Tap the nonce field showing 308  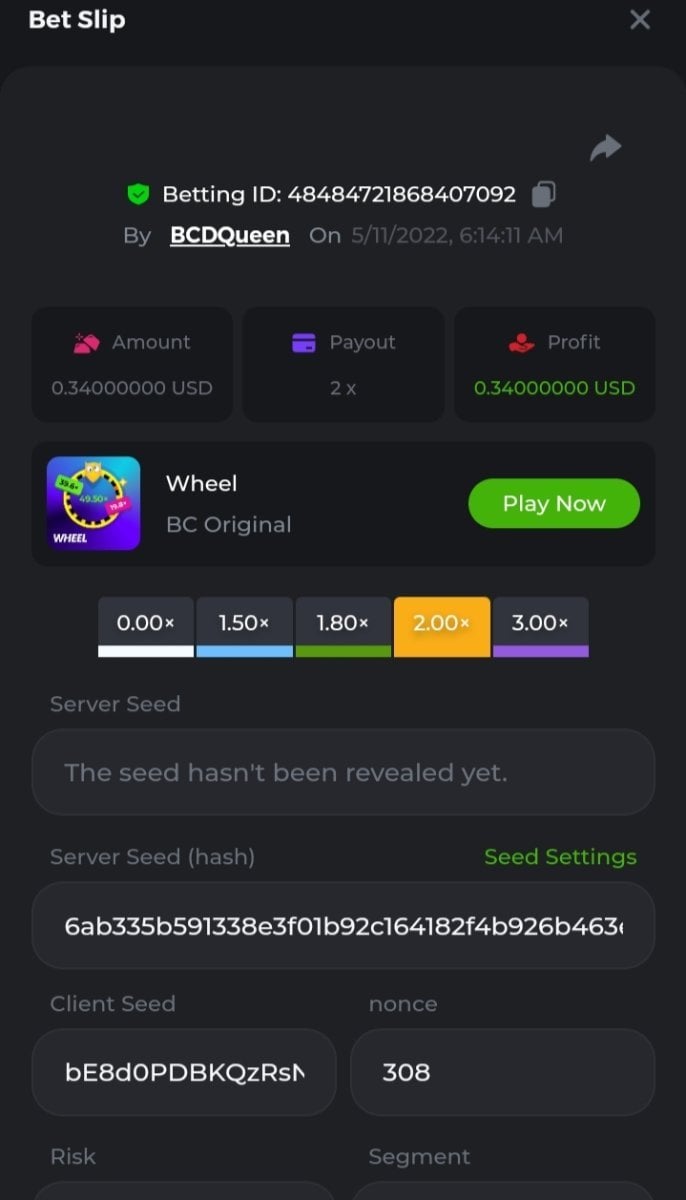[502, 1073]
